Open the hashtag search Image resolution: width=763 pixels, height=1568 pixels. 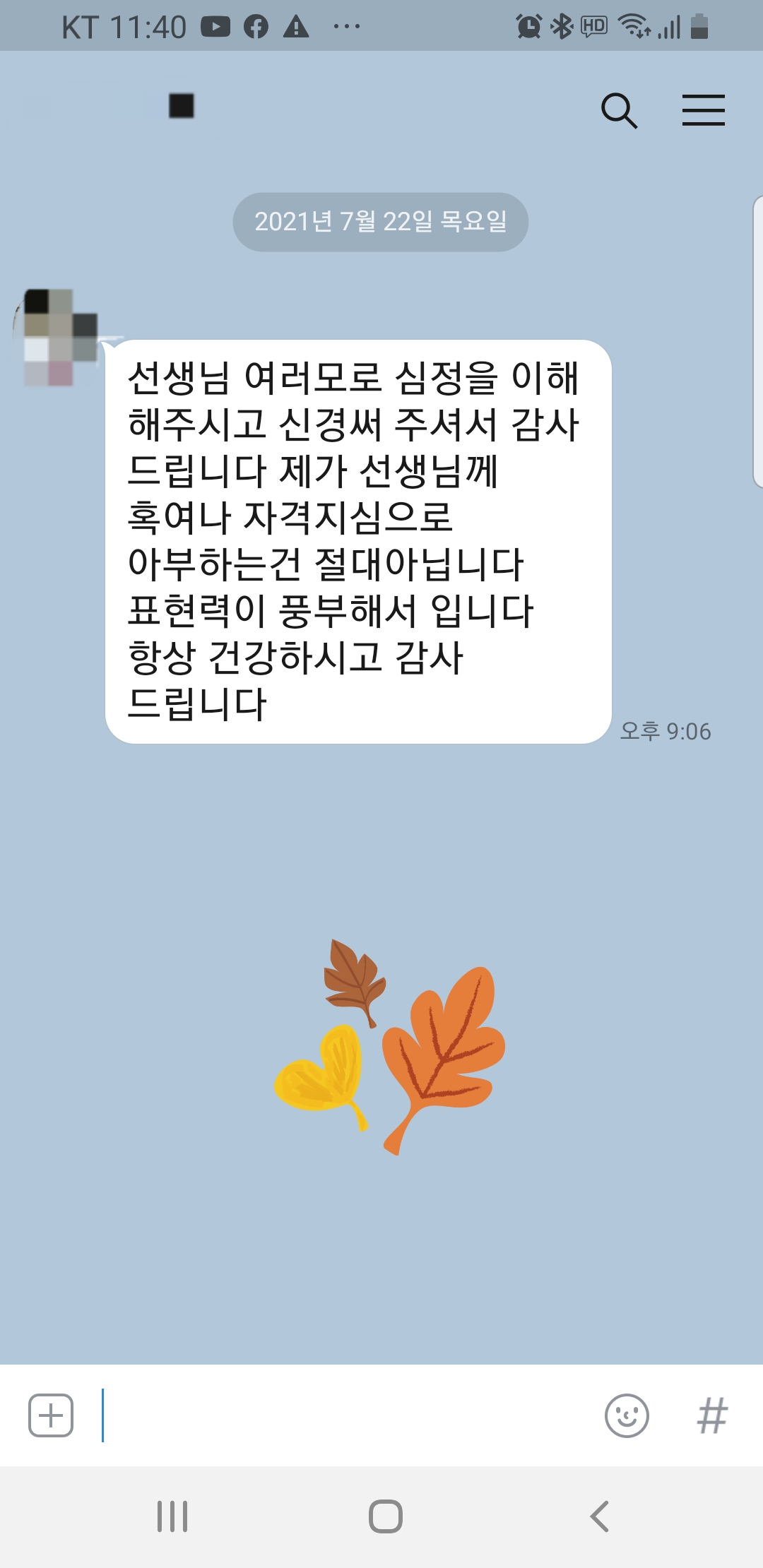(x=711, y=1415)
